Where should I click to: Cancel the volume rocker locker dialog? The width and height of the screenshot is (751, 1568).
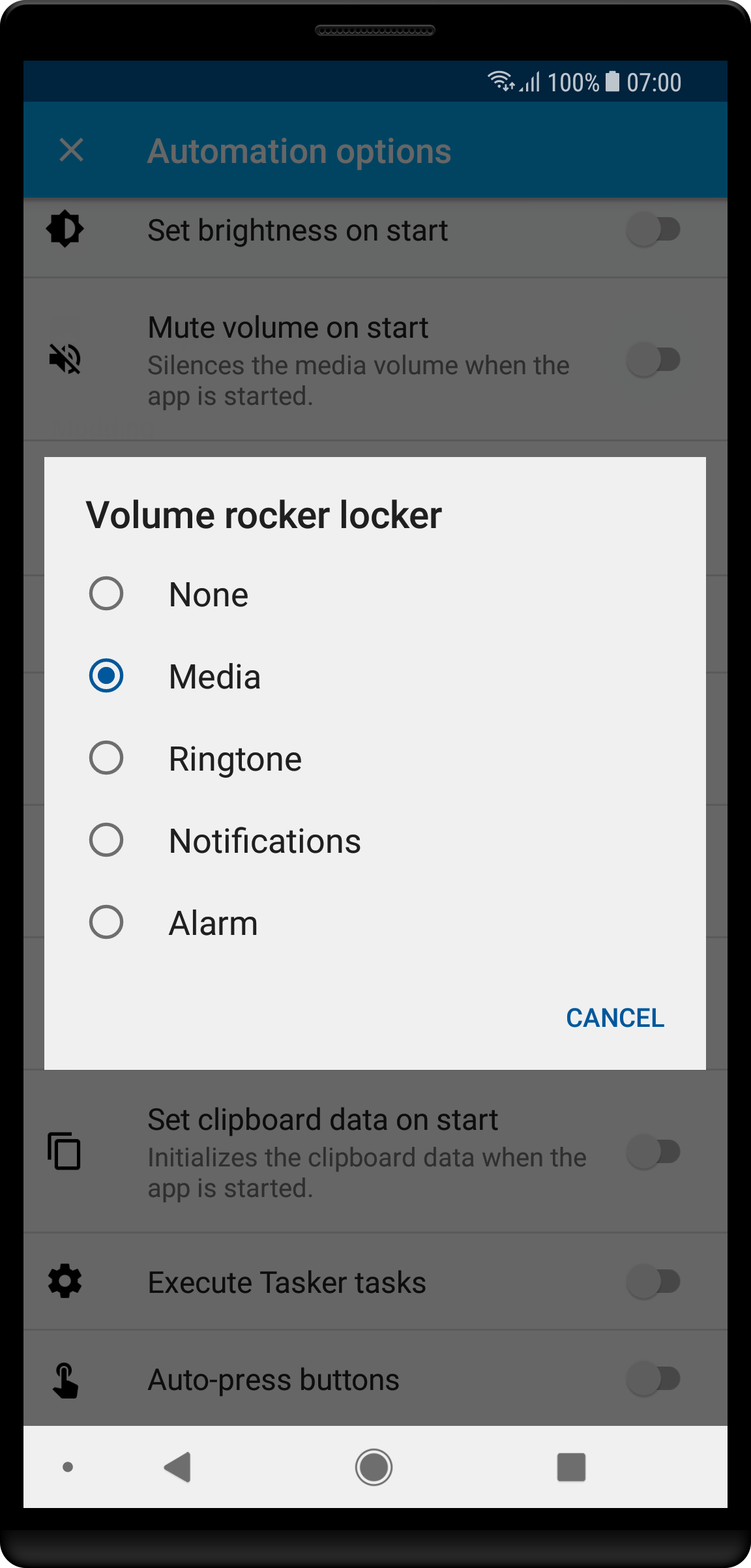tap(615, 1018)
